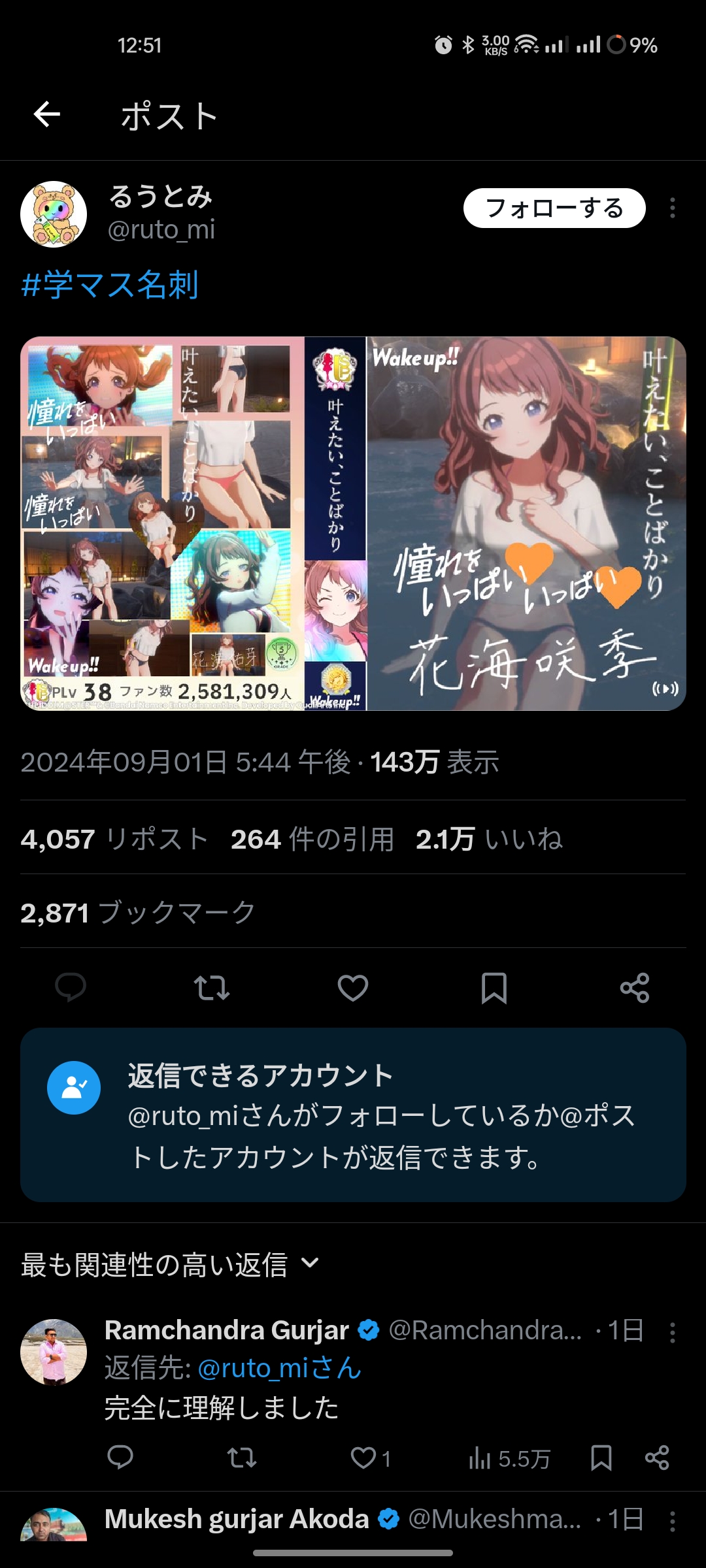Viewport: 706px width, 1568px height.
Task: Expand the 最も関連性の高い返信 sort dropdown
Action: pyautogui.click(x=170, y=1264)
